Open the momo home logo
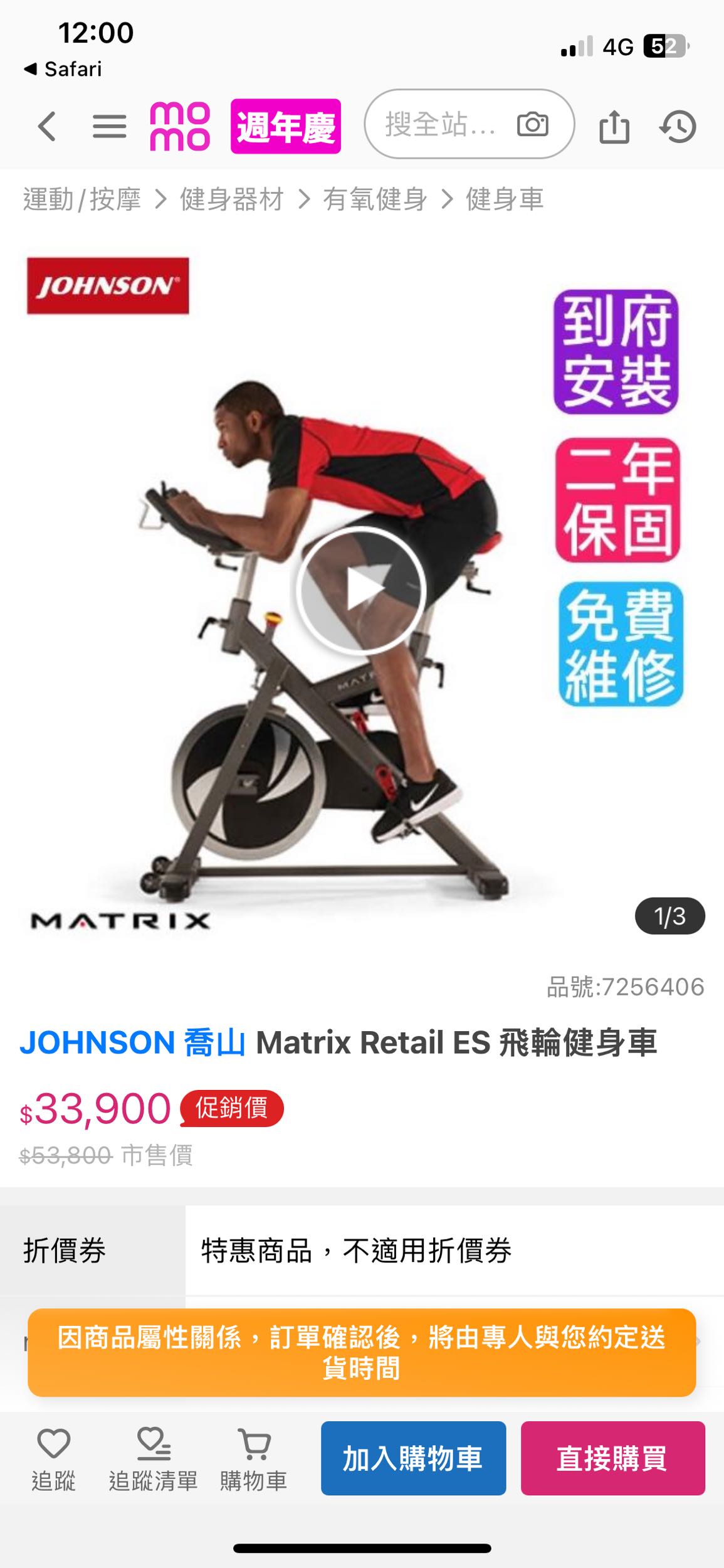Image resolution: width=724 pixels, height=1568 pixels. tap(179, 126)
